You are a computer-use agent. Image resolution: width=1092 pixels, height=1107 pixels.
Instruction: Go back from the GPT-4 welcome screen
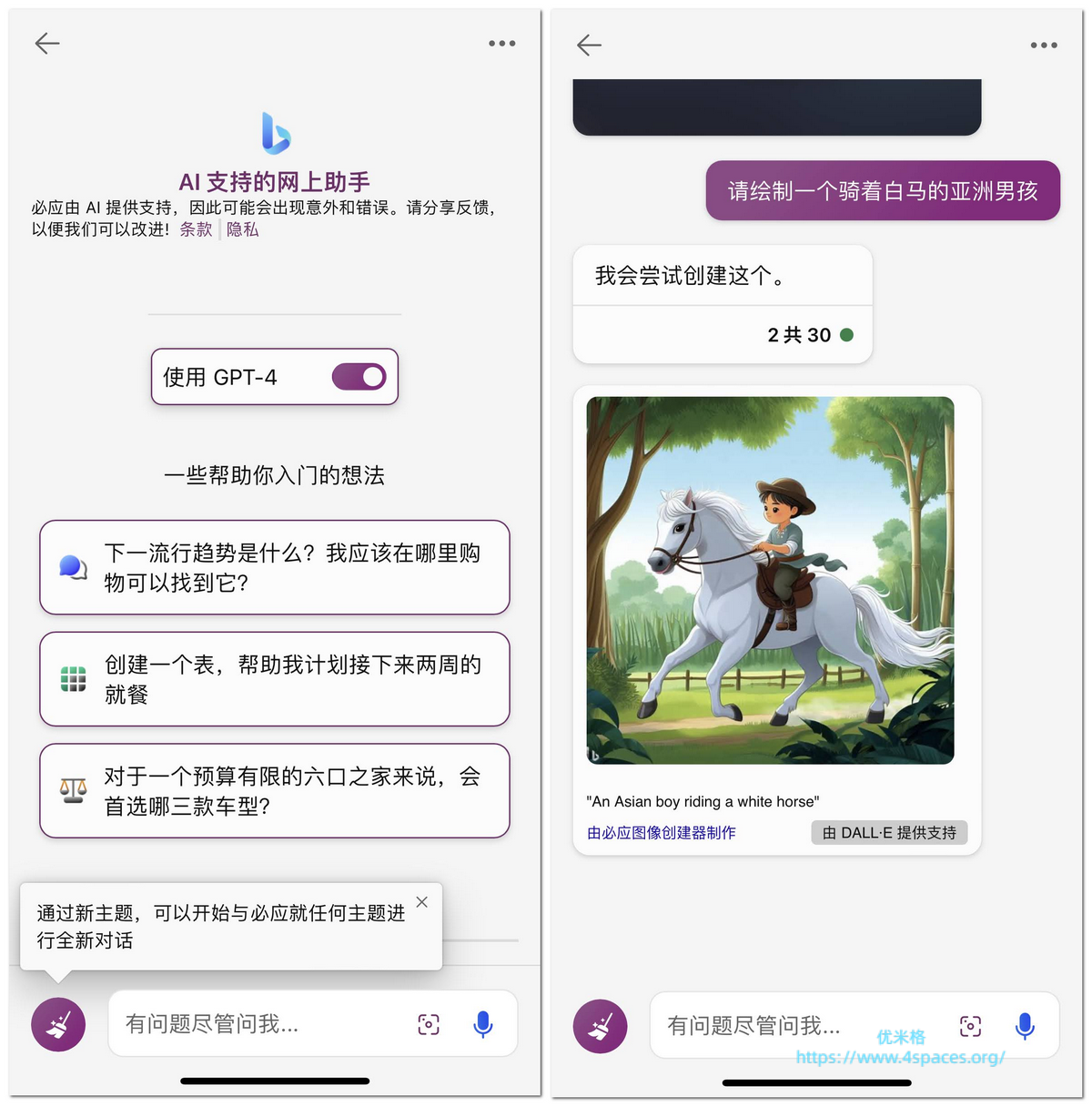click(47, 43)
